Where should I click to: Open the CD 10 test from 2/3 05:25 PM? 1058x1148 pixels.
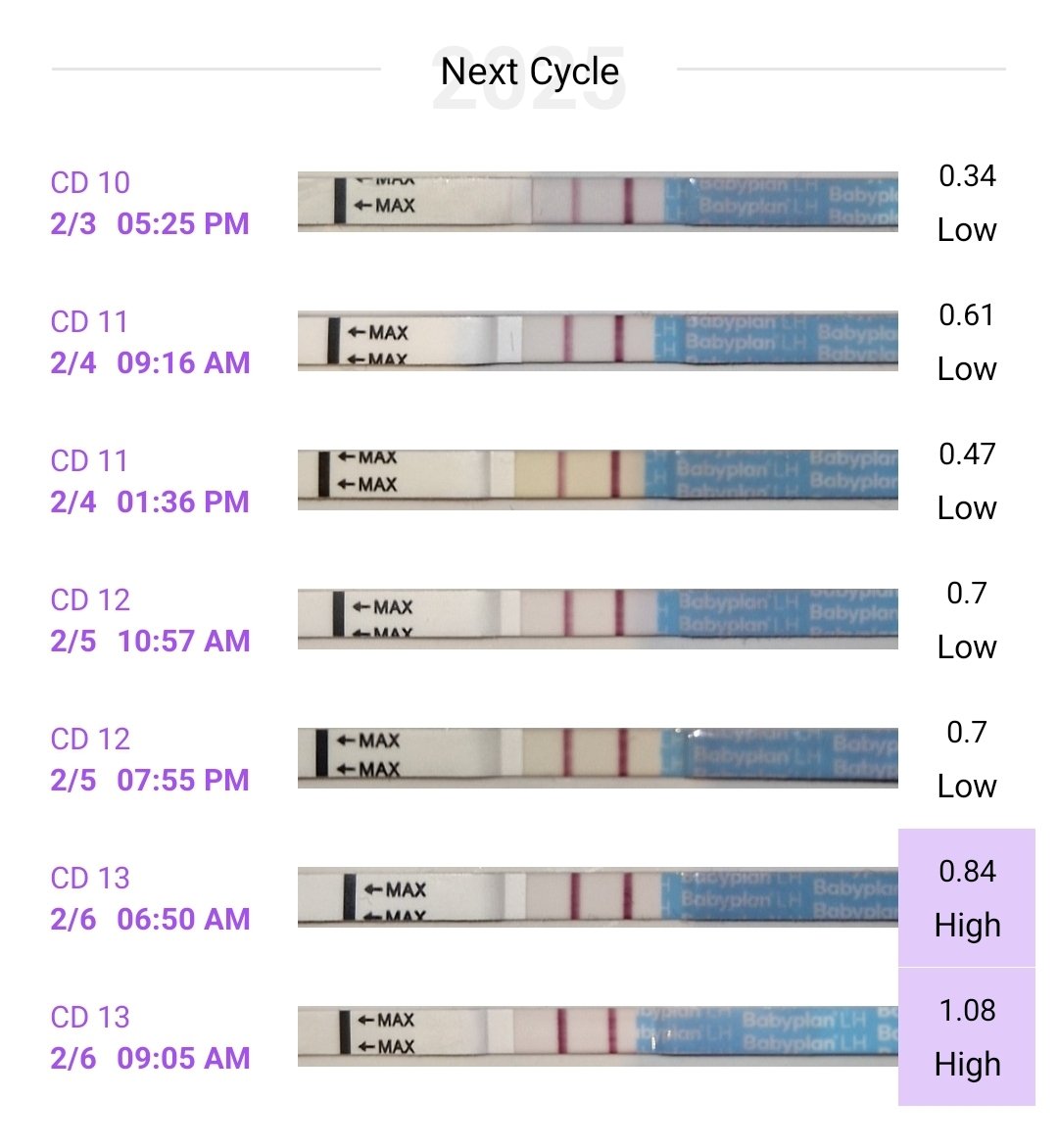pos(598,203)
